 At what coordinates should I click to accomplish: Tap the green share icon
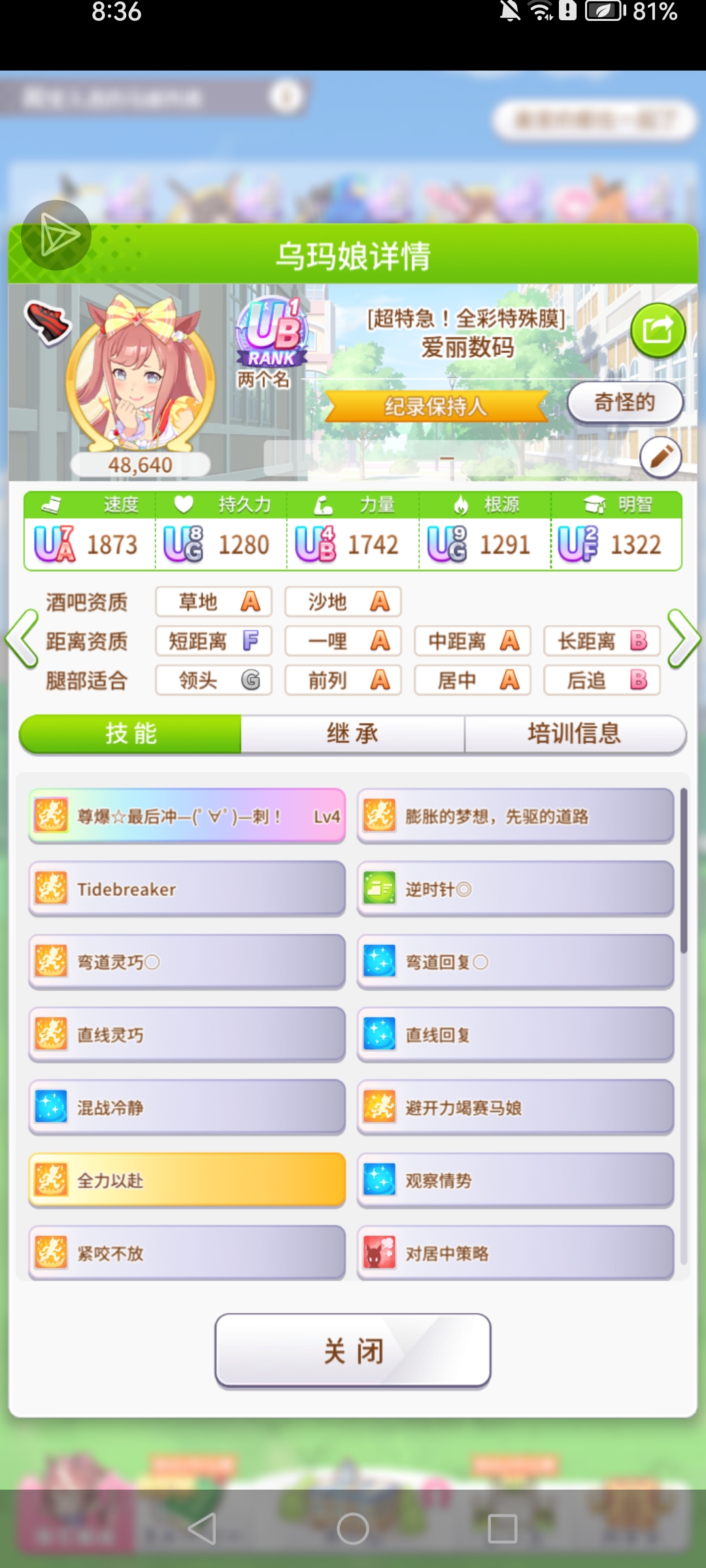658,330
